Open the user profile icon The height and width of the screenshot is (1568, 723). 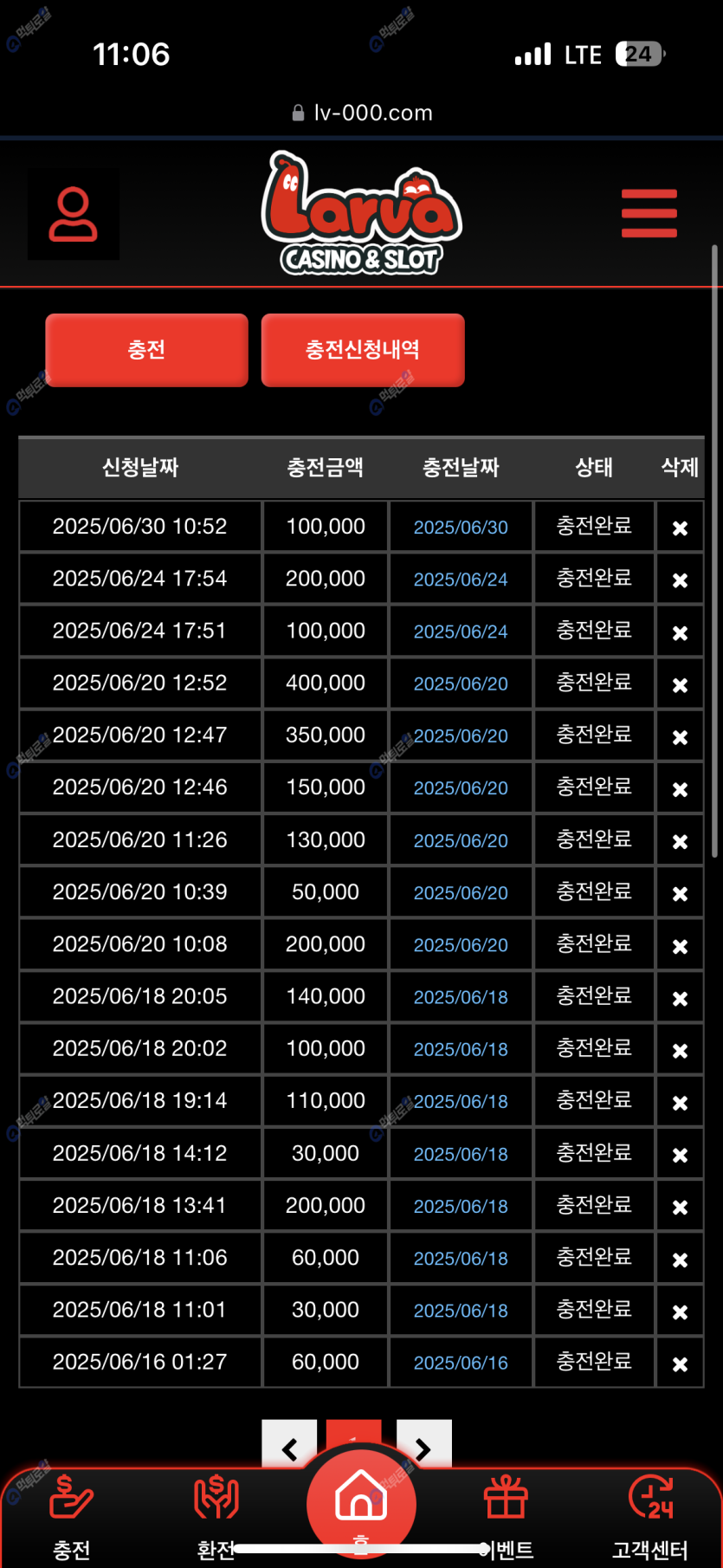click(x=74, y=214)
